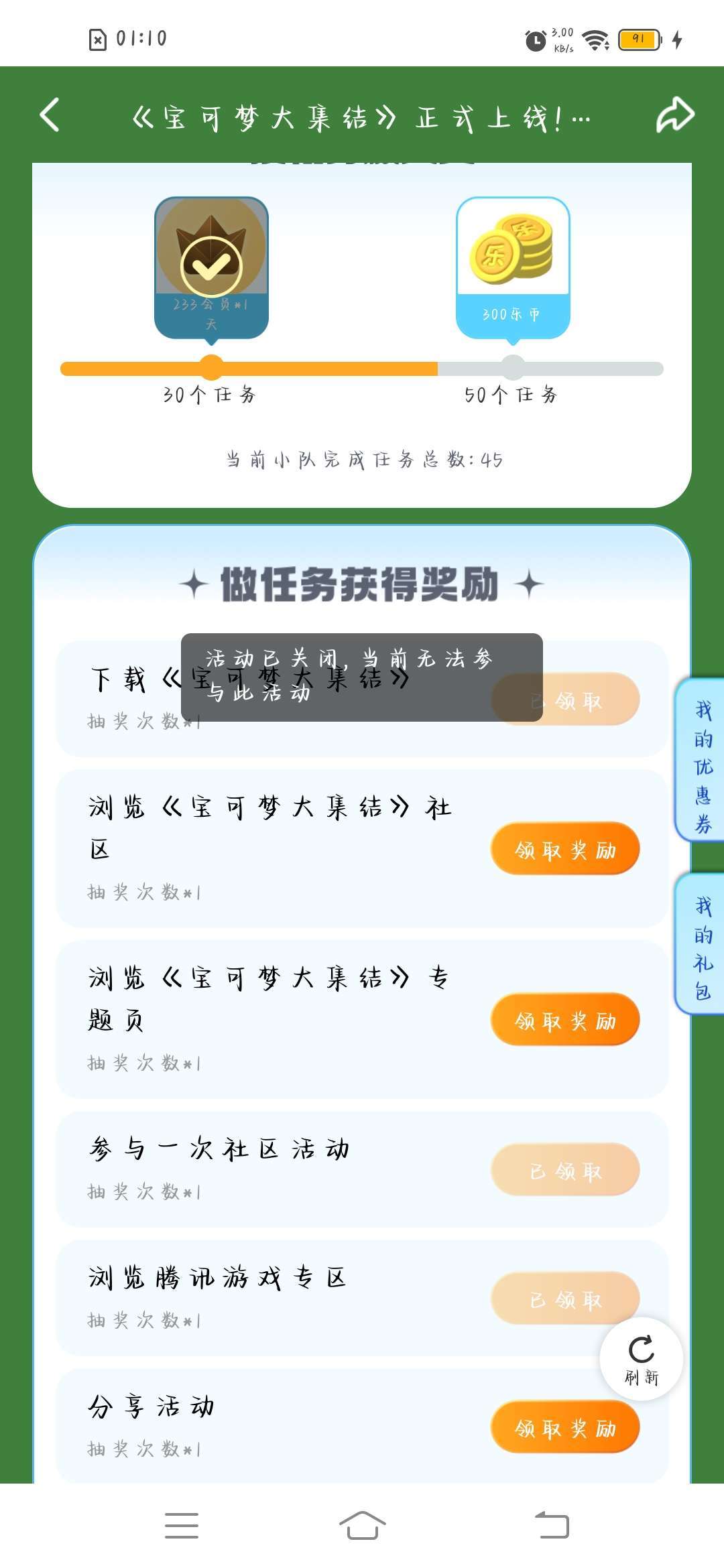This screenshot has width=724, height=1568.
Task: Tap the 刷新 refresh button
Action: (642, 1359)
